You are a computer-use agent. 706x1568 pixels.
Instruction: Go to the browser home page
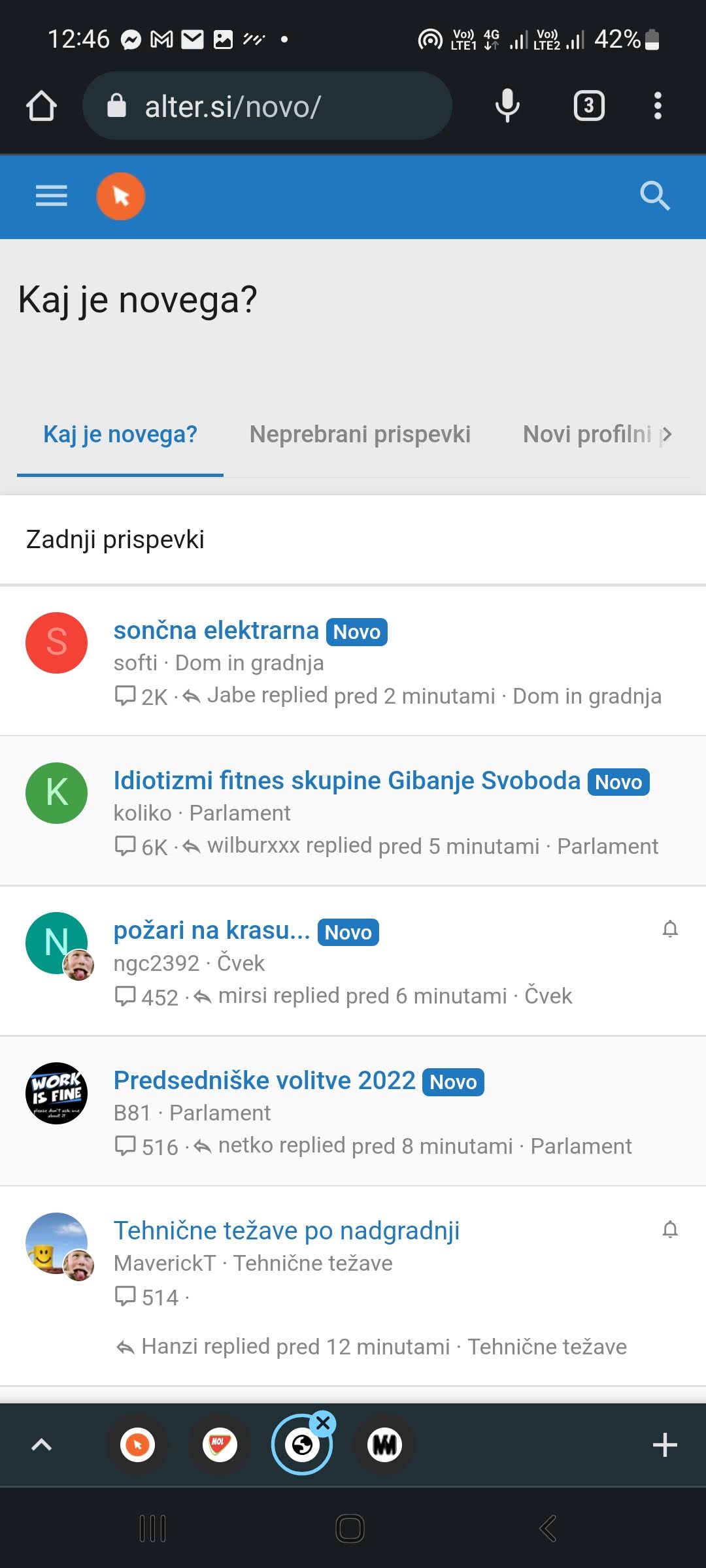tap(41, 106)
